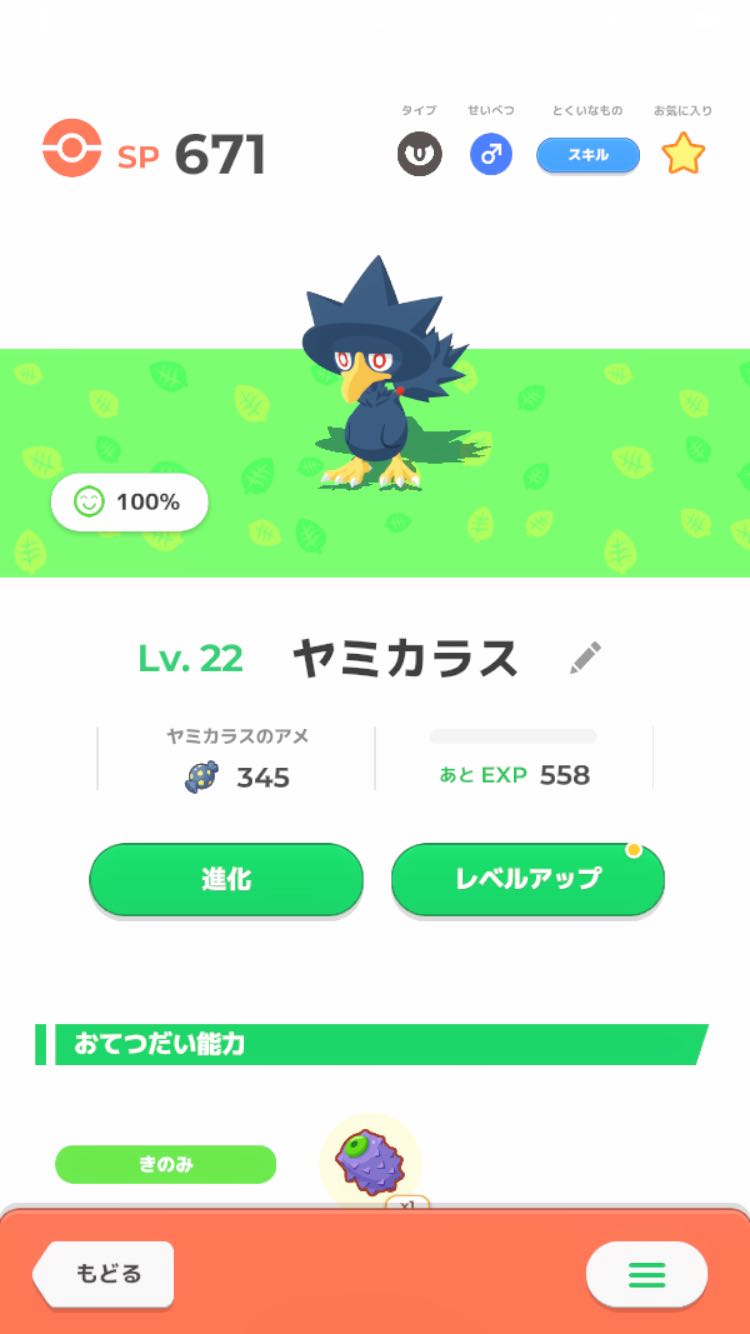750x1334 pixels.
Task: Go back with もどる button
Action: [106, 1273]
